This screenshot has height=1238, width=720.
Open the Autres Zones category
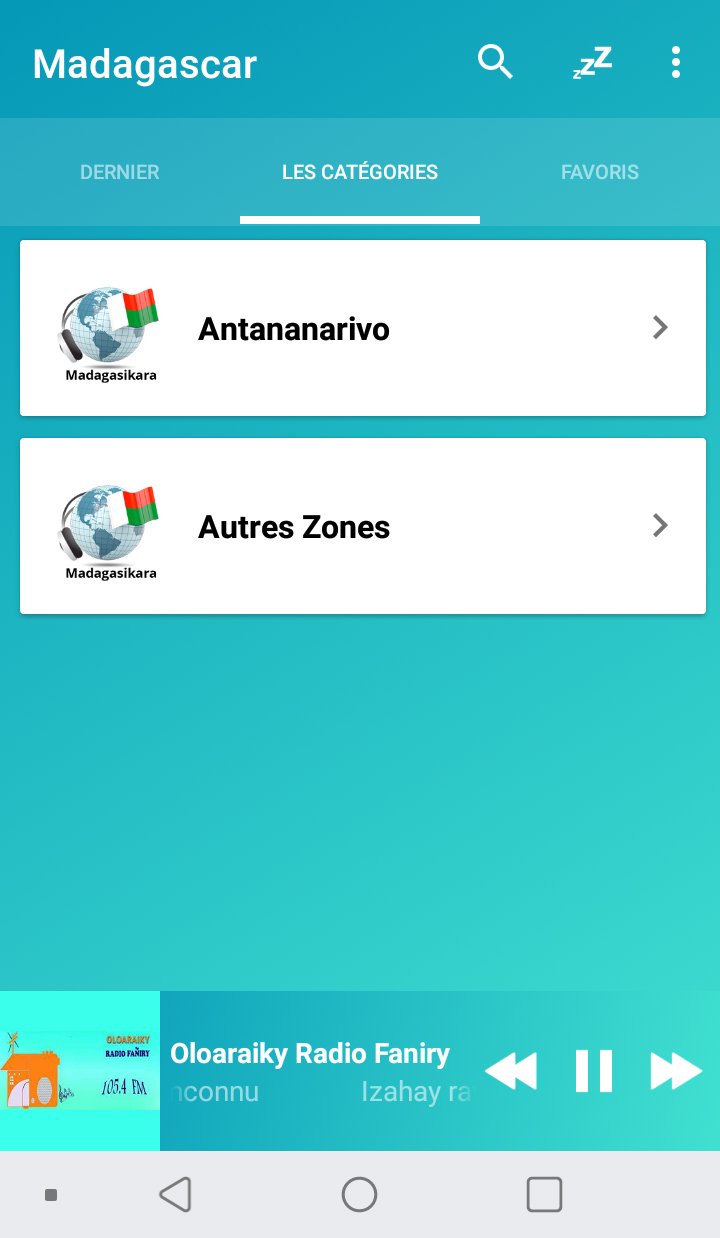363,526
